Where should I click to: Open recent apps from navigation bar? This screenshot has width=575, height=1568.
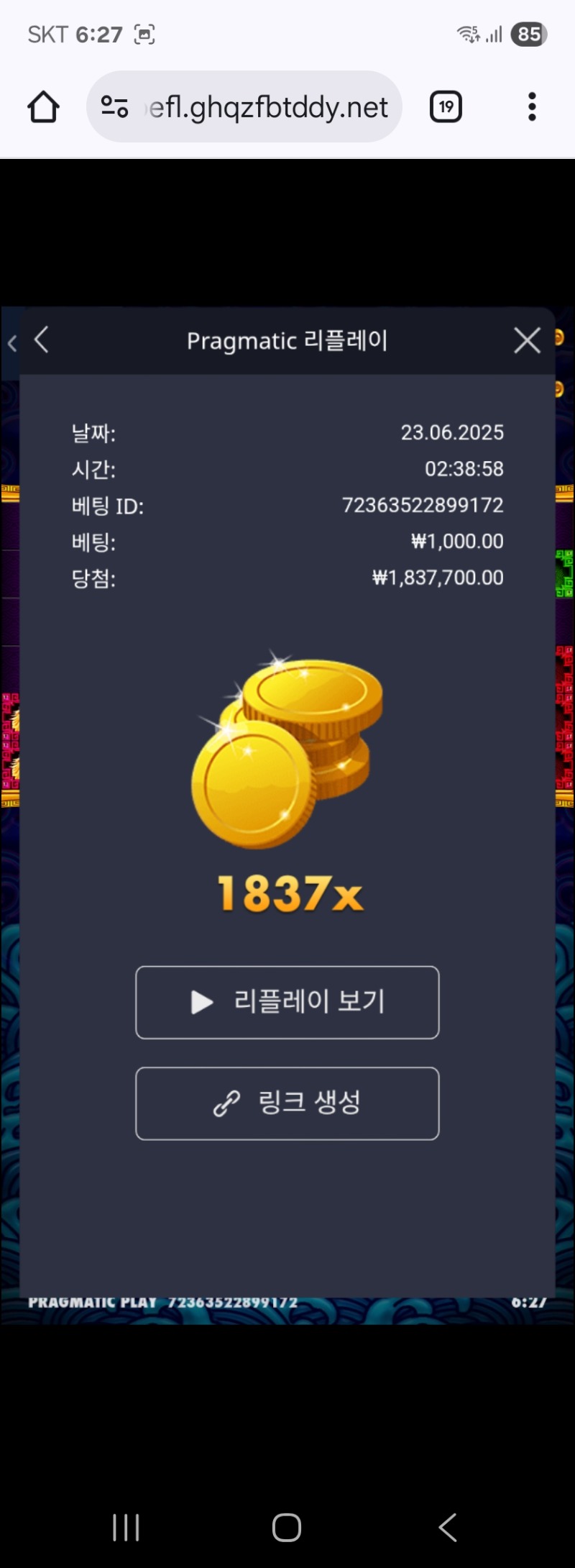pos(126,1527)
